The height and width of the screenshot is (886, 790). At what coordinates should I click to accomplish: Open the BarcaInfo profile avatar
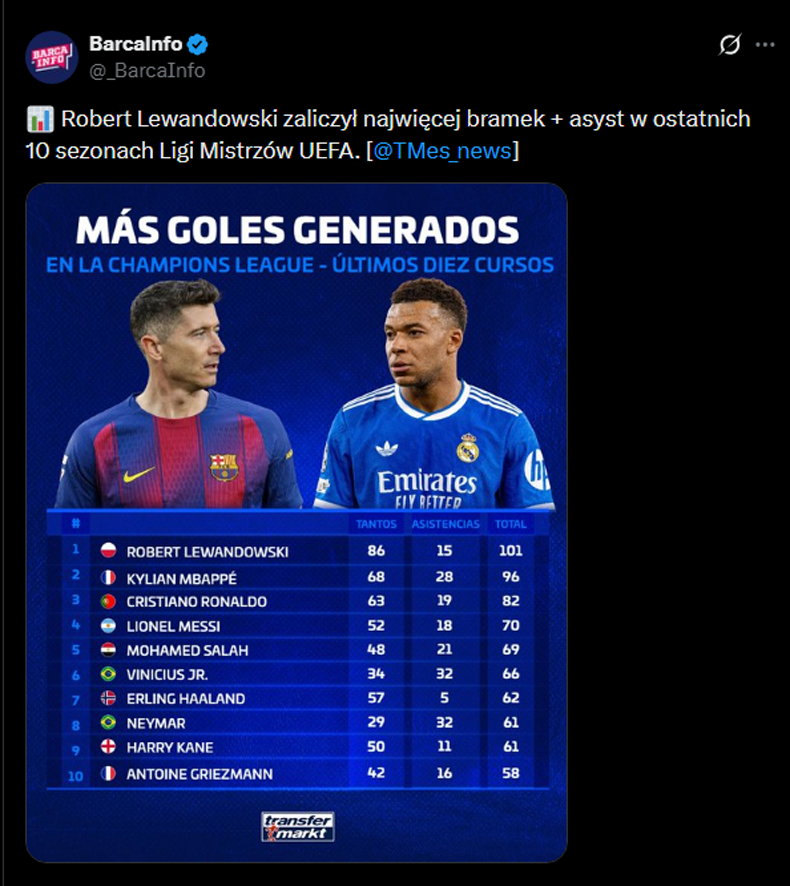pos(52,57)
